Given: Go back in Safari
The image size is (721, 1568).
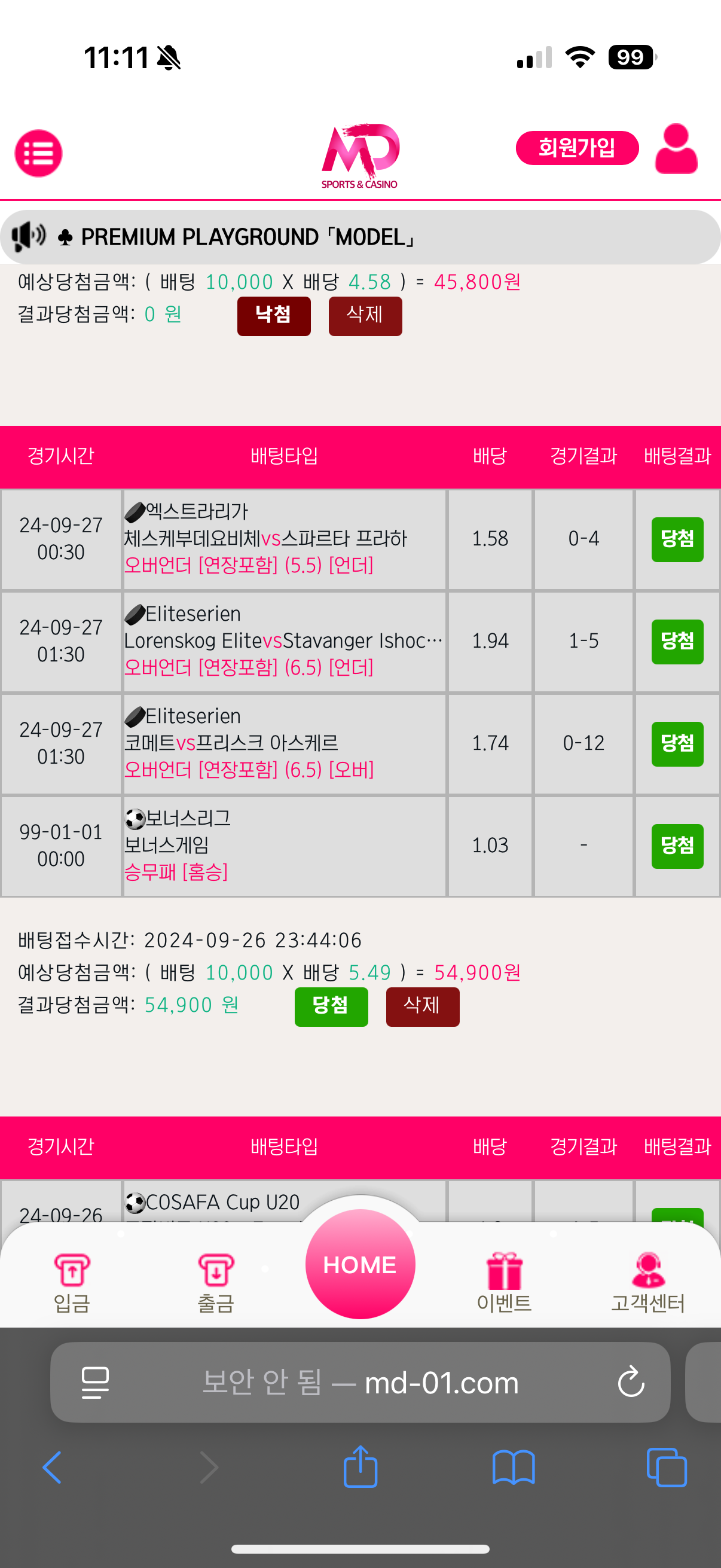Looking at the screenshot, I should (x=53, y=1468).
